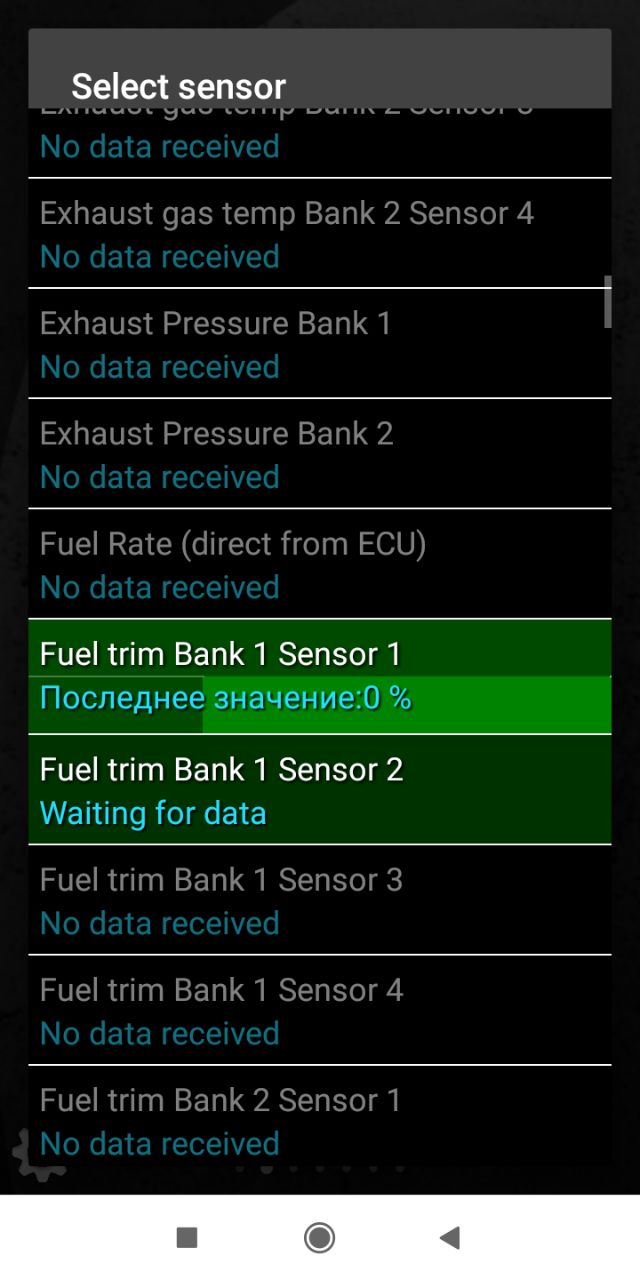Pick Fuel trim Bank 1 Sensor 3
Screen dimensions: 640x1280
coord(319,900)
